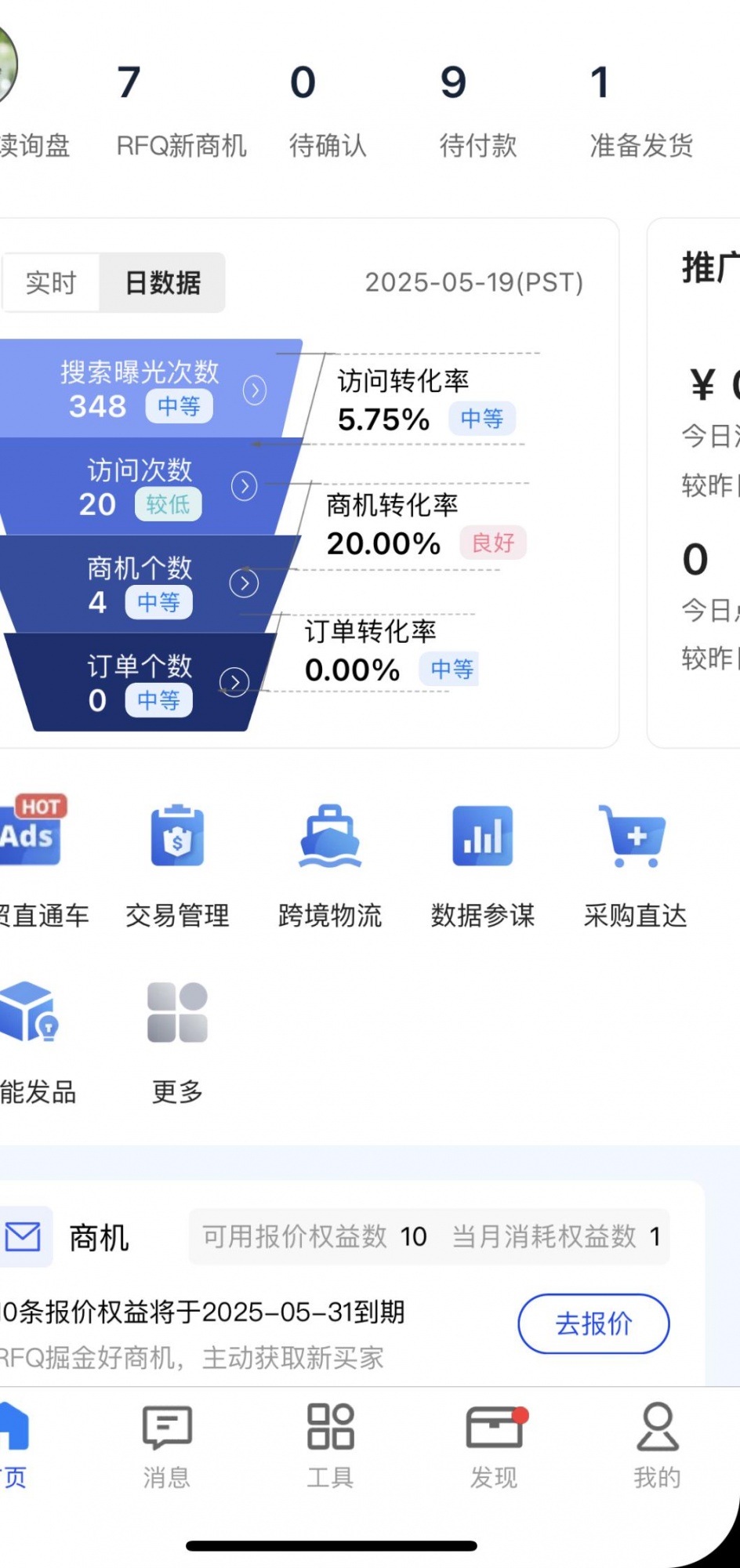View 订单个数 details arrow
Viewport: 740px width, 1568px height.
click(234, 681)
